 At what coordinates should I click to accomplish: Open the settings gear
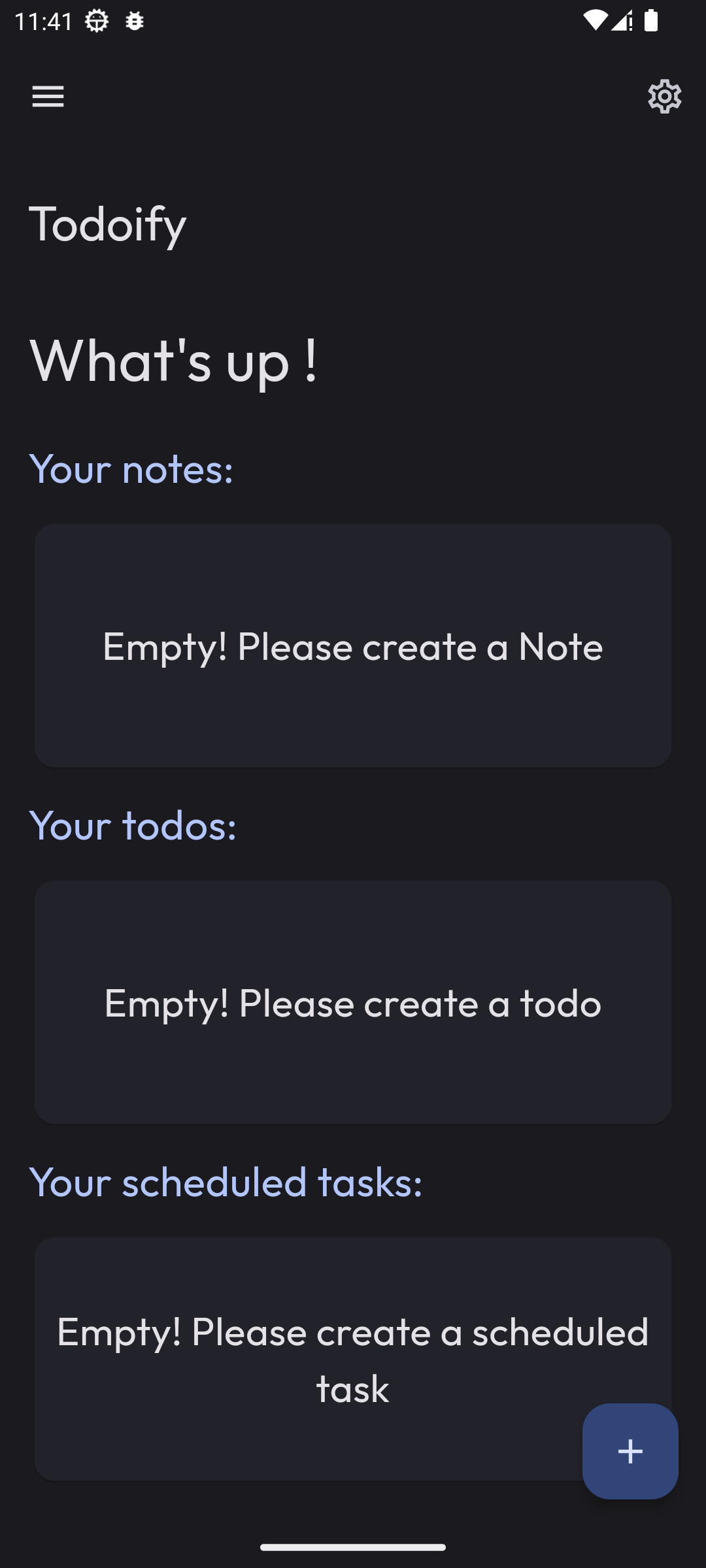coord(664,97)
